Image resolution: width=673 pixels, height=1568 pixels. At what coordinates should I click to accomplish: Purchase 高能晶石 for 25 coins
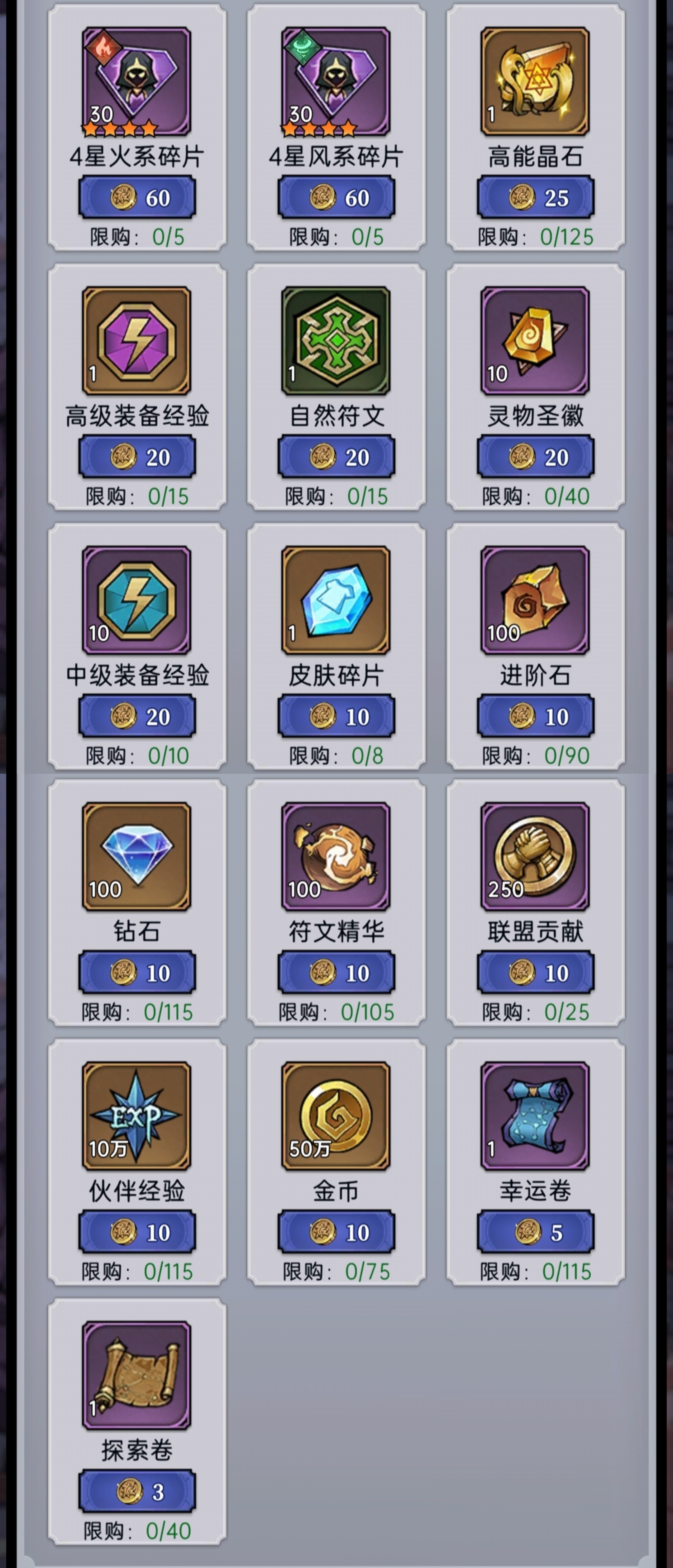click(x=536, y=197)
